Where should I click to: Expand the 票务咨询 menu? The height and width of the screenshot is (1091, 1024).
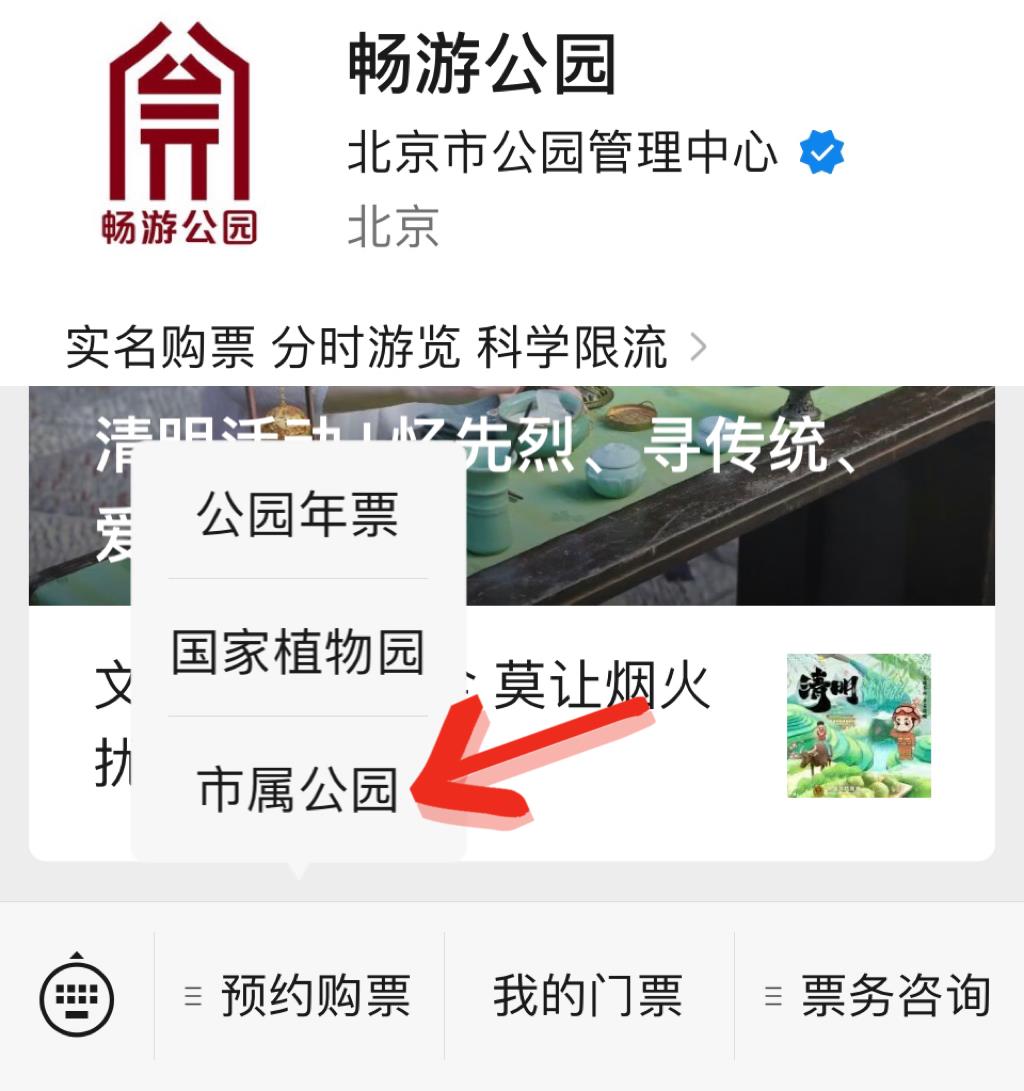[x=880, y=996]
